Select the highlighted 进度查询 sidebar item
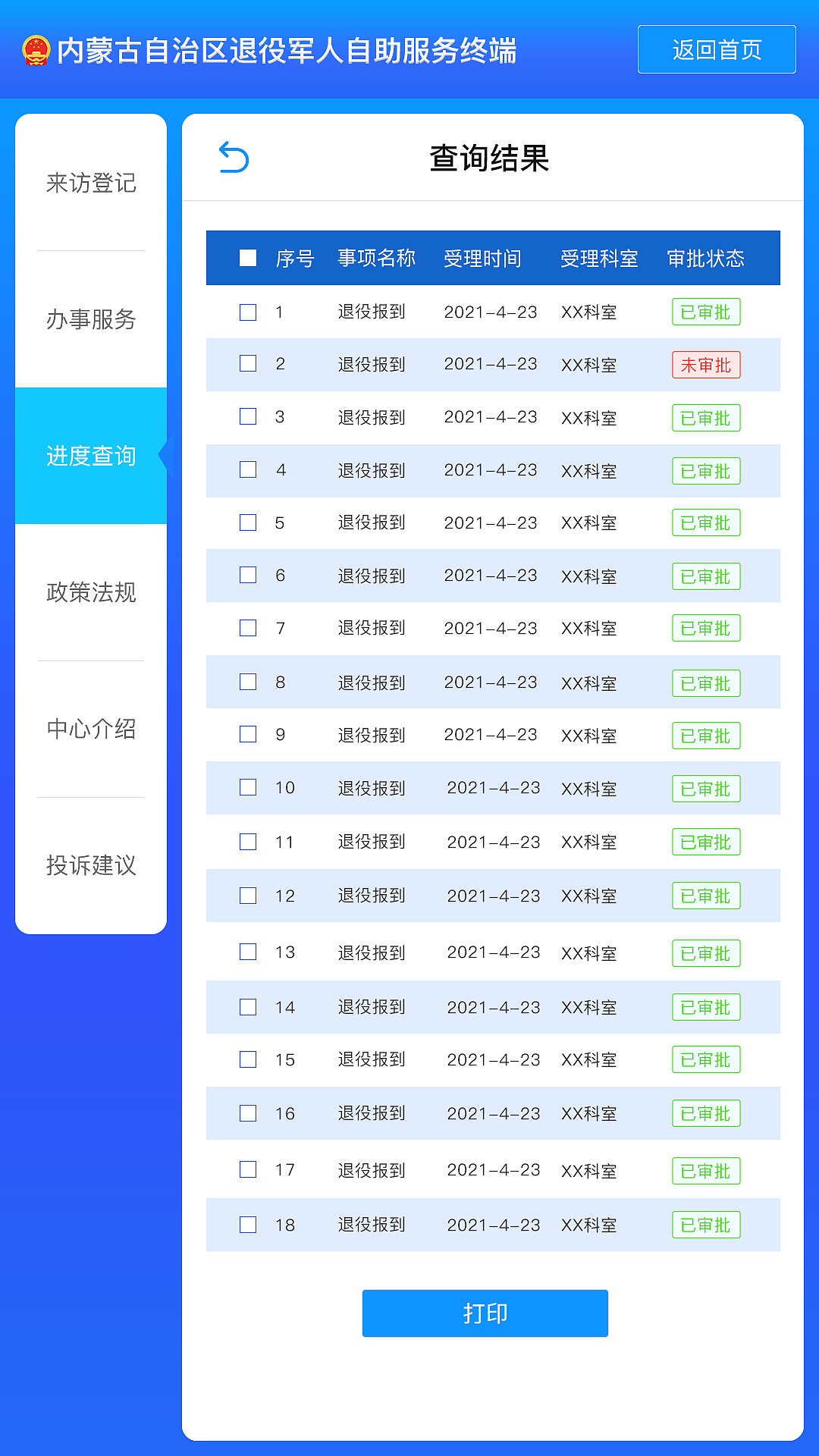 tap(90, 457)
